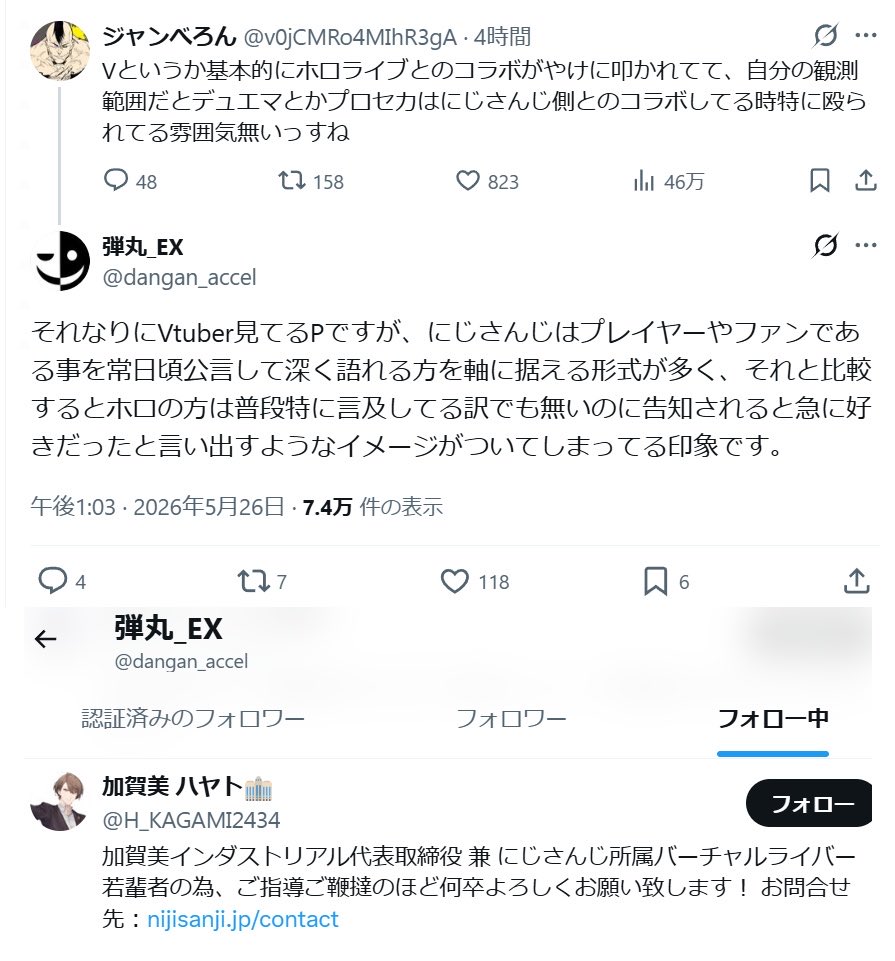This screenshot has height=961, width=895.
Task: Go back with the left arrow
Action: [x=45, y=639]
